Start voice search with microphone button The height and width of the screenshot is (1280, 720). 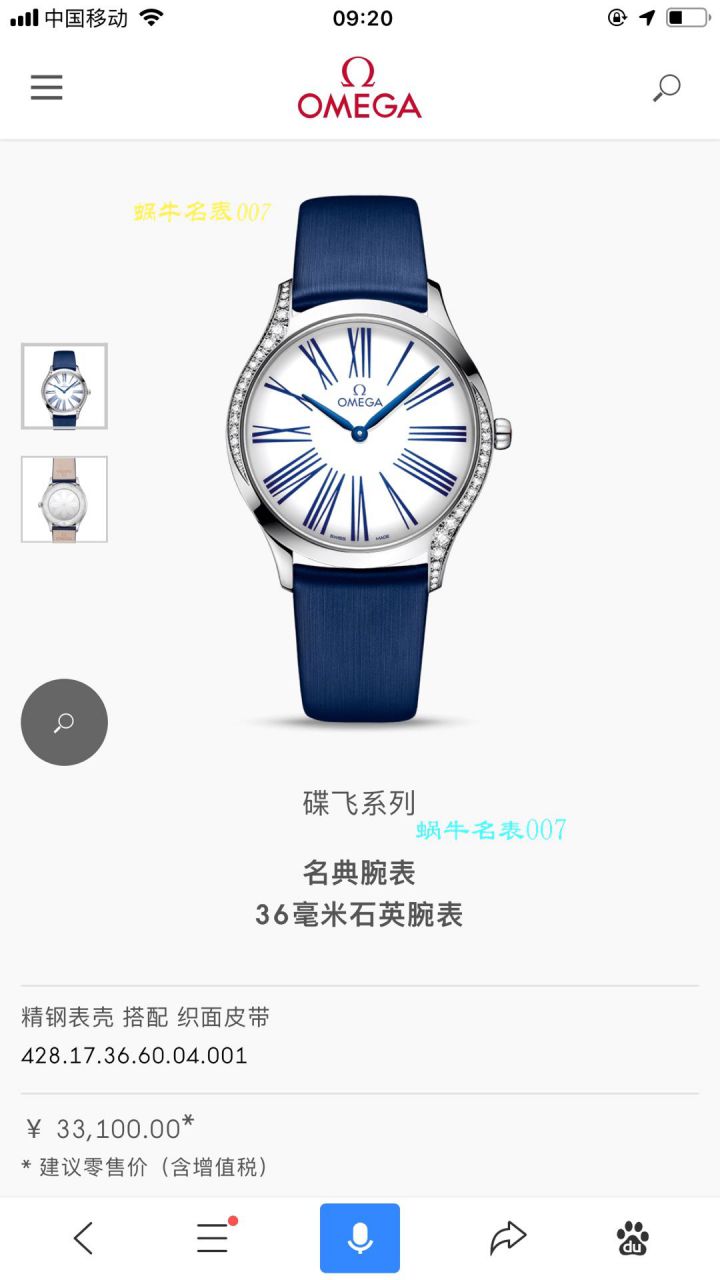point(360,1238)
